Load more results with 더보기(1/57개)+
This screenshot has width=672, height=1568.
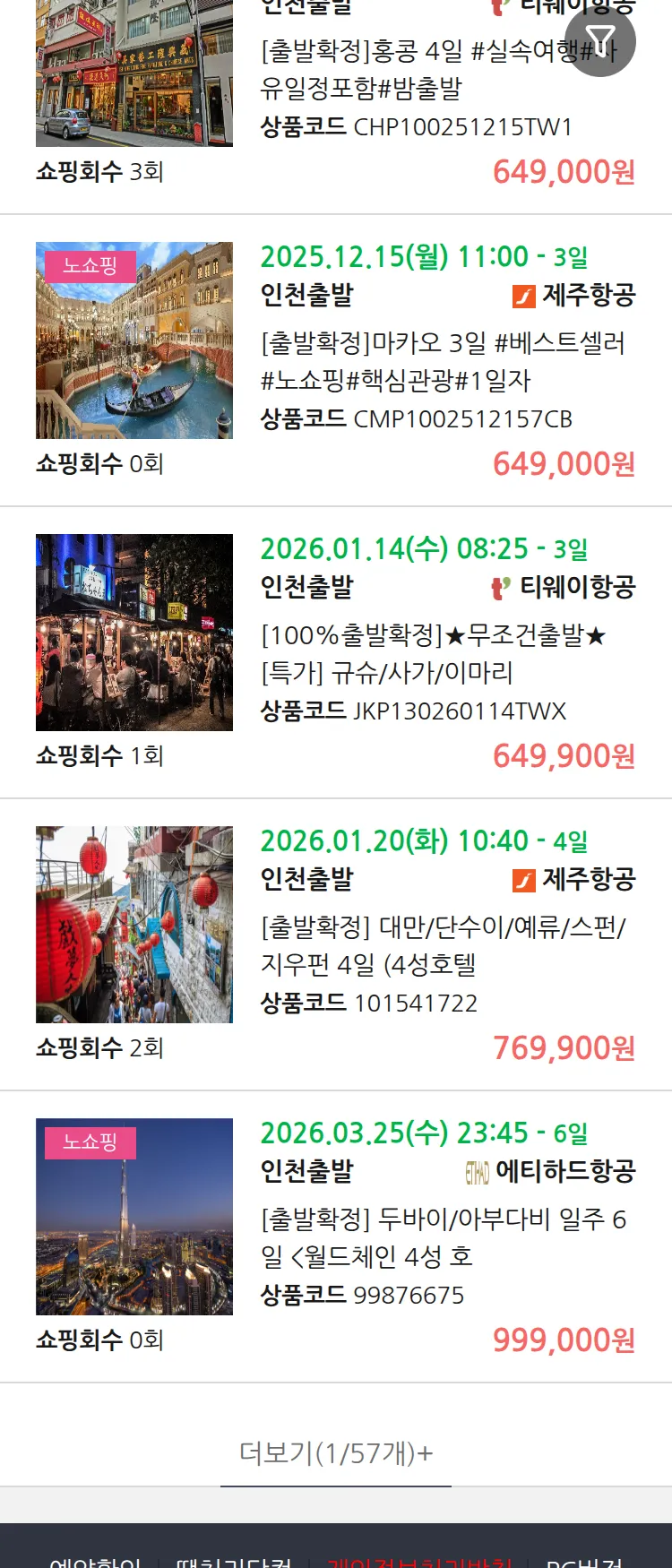click(x=336, y=1452)
